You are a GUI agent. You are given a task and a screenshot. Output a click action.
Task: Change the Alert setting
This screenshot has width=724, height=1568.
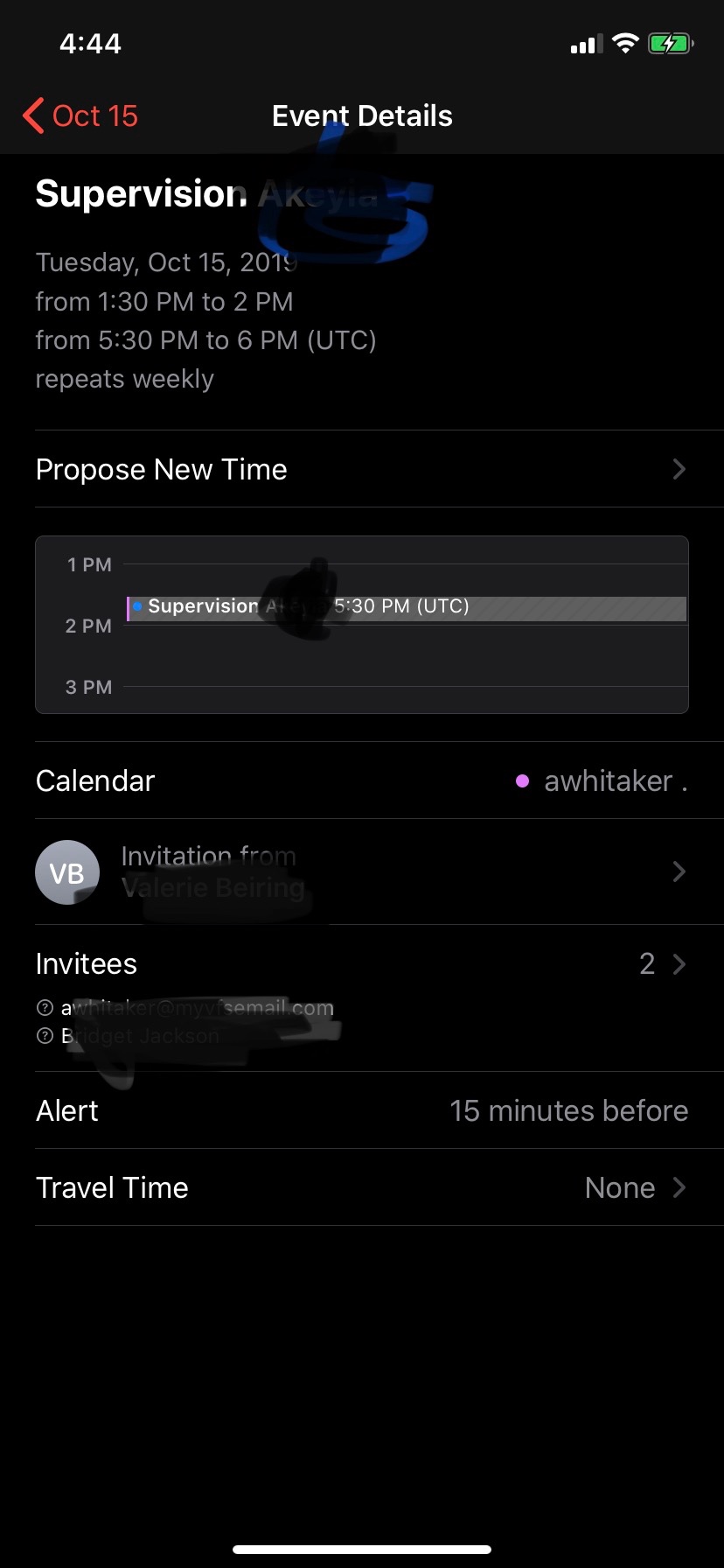361,1110
